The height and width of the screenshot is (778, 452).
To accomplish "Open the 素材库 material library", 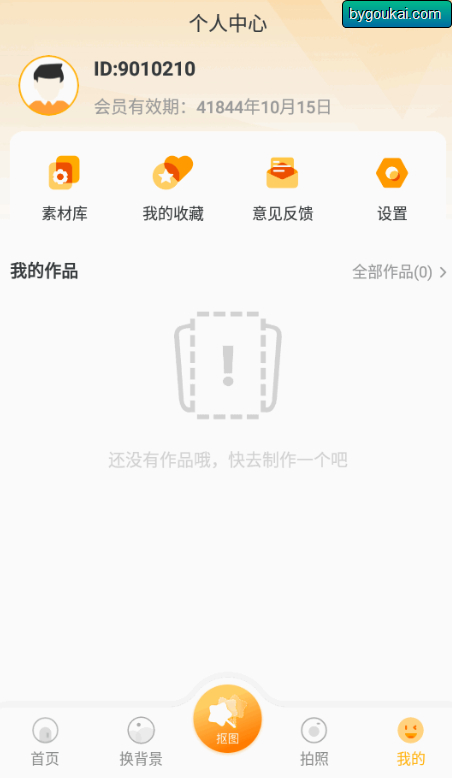I will point(65,189).
